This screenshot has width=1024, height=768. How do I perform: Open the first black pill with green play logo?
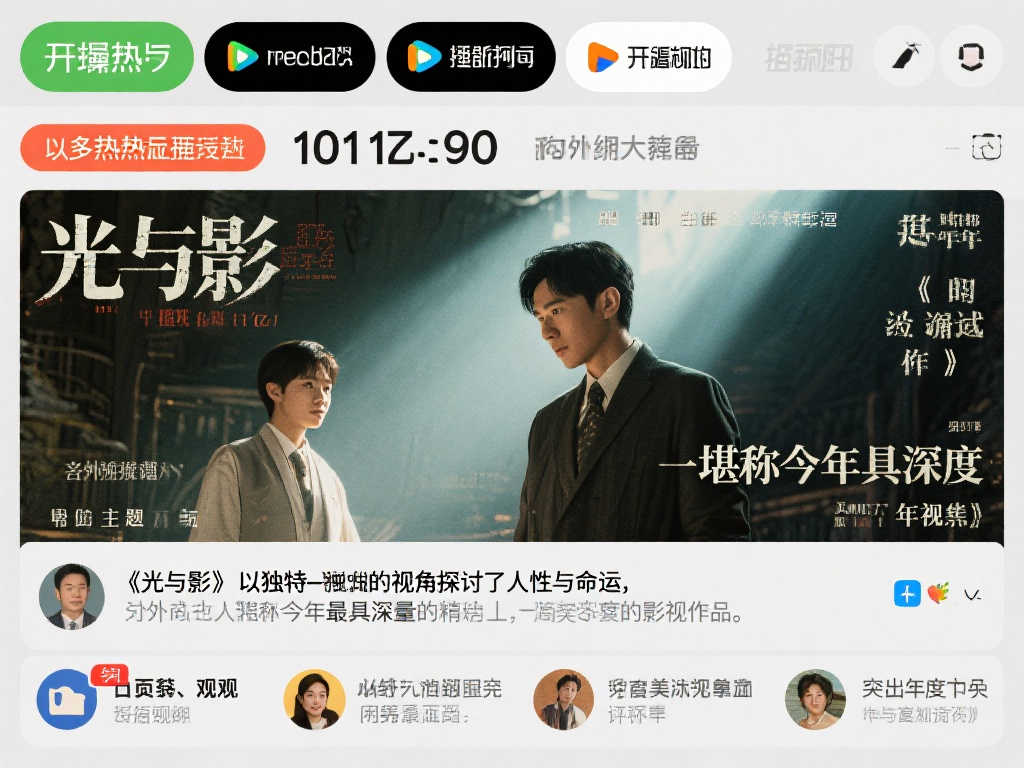pos(290,57)
